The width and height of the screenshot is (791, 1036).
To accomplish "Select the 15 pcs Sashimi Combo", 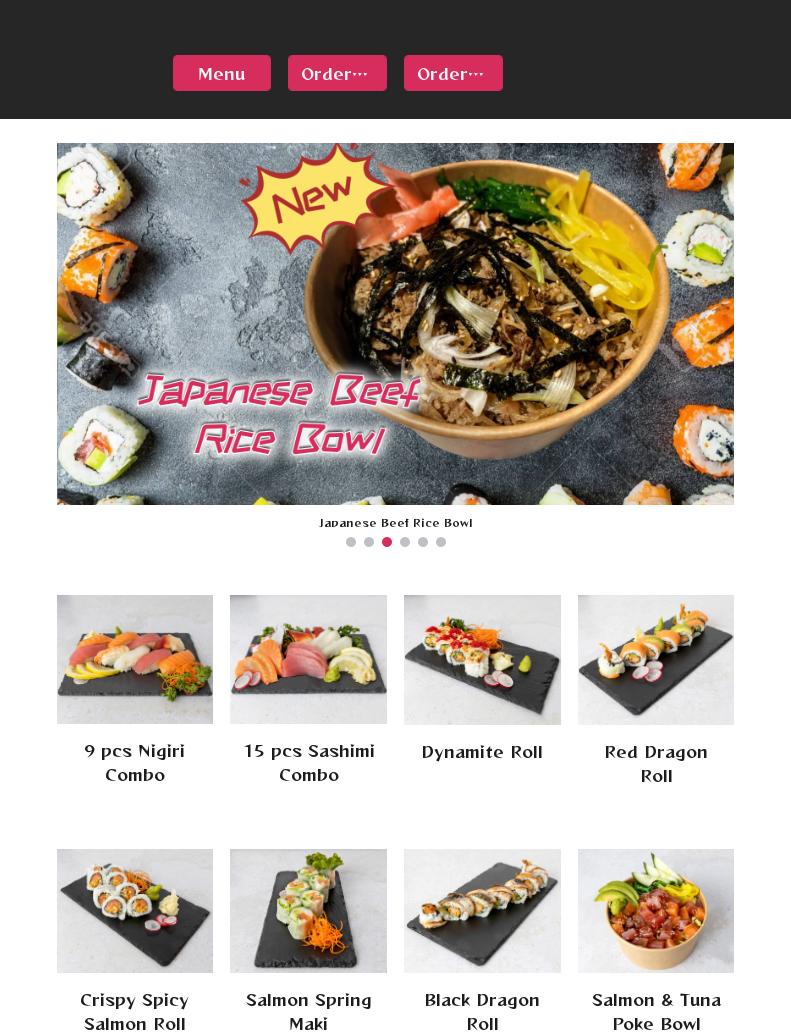I will click(308, 660).
